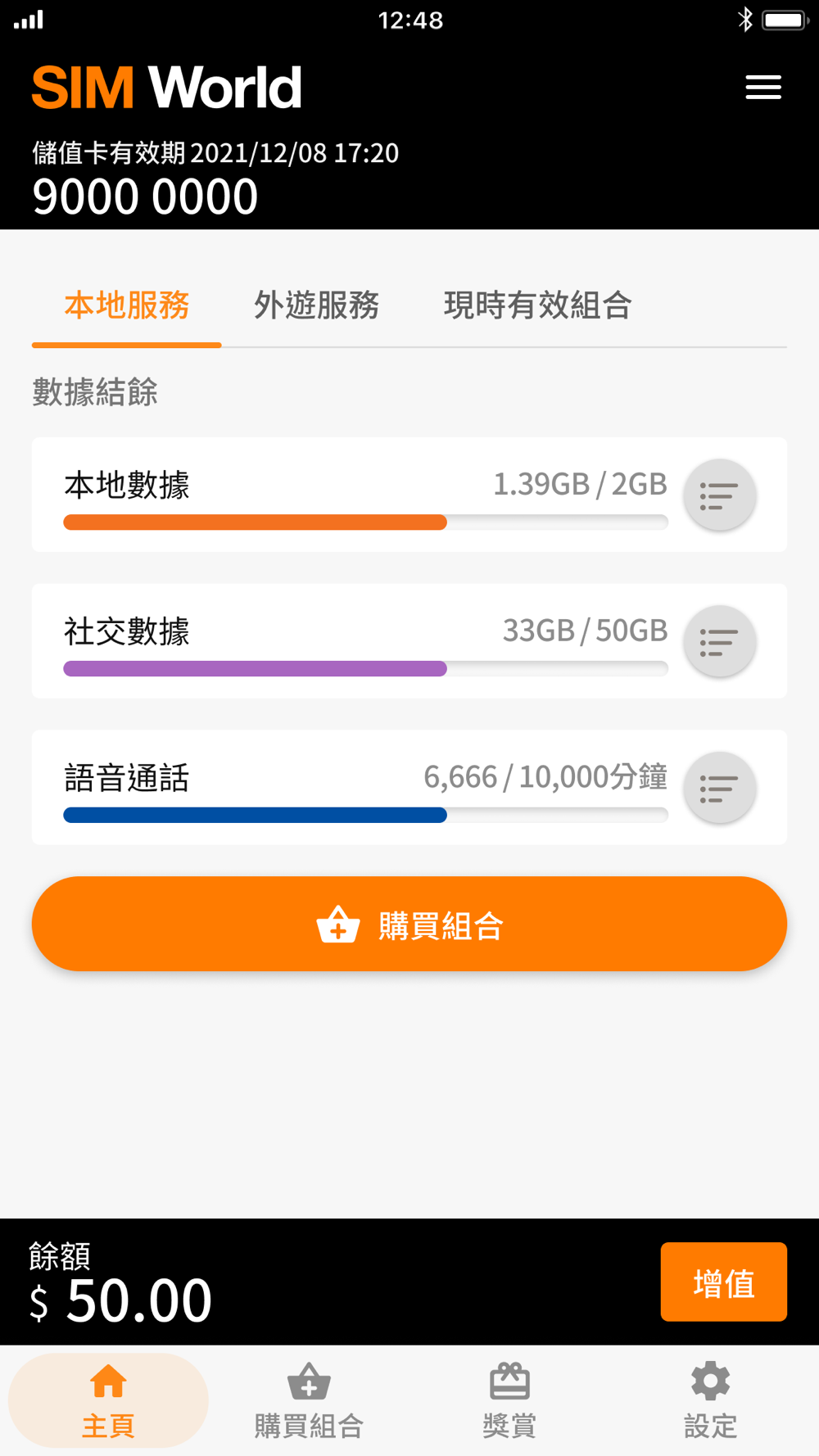Tap the orange 購買組合 button
The height and width of the screenshot is (1456, 819).
409,925
